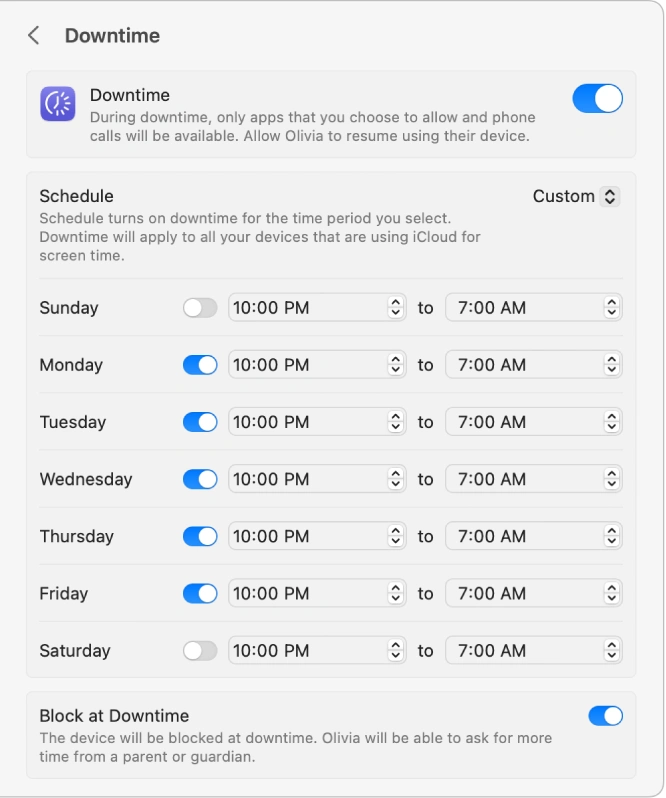The image size is (666, 798).
Task: Enable downtime for Saturday
Action: [200, 650]
